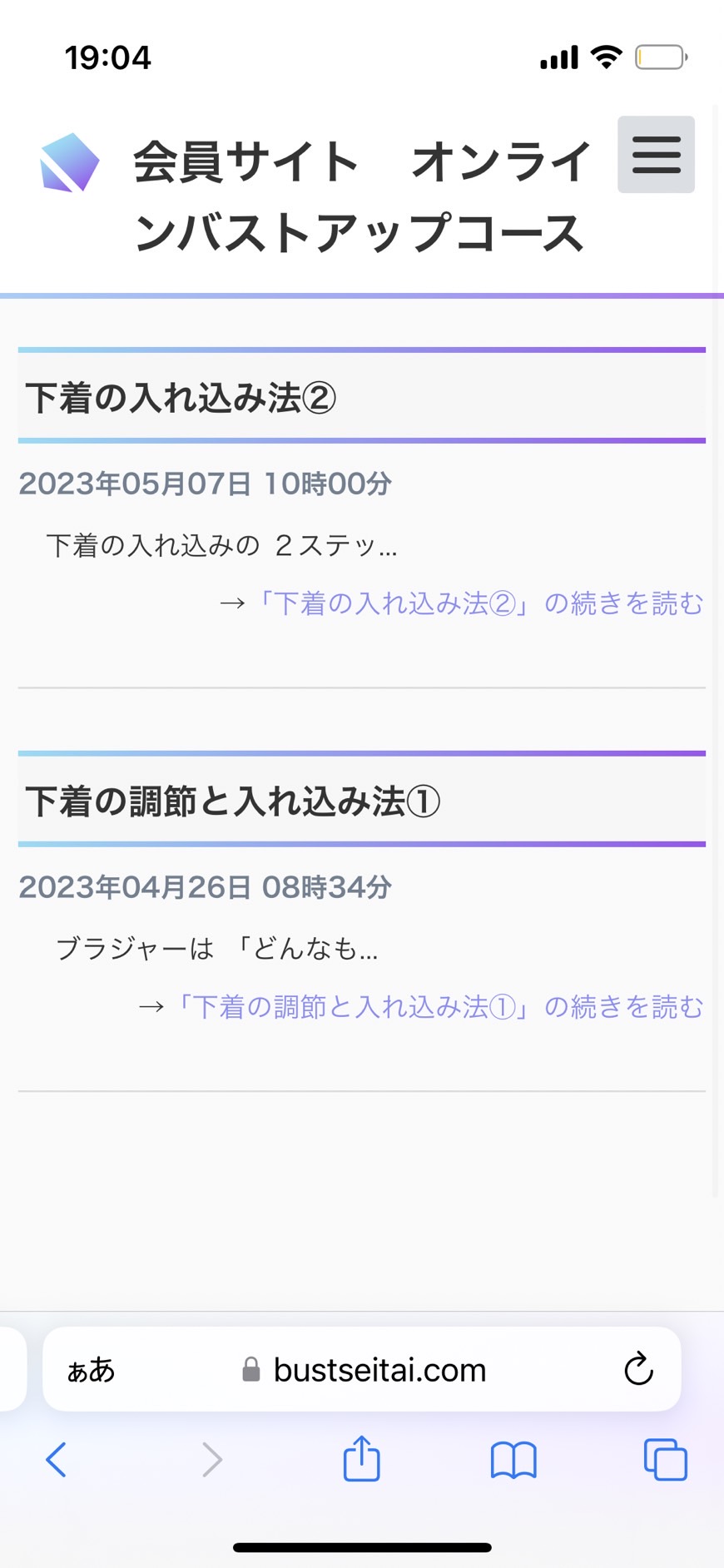724x1568 pixels.
Task: Share this page
Action: (361, 1458)
